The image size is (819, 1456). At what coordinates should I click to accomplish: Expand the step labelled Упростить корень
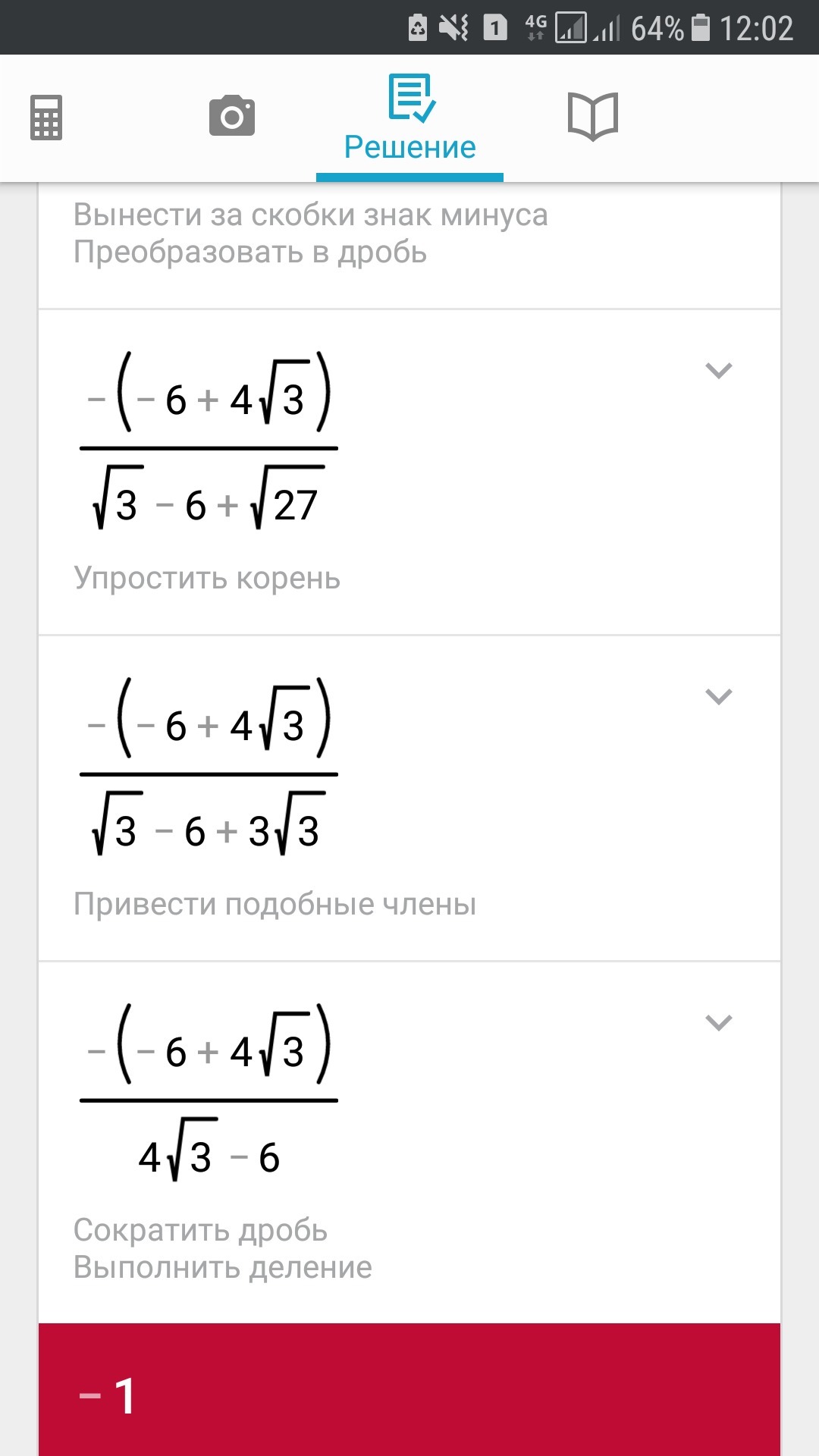click(719, 371)
